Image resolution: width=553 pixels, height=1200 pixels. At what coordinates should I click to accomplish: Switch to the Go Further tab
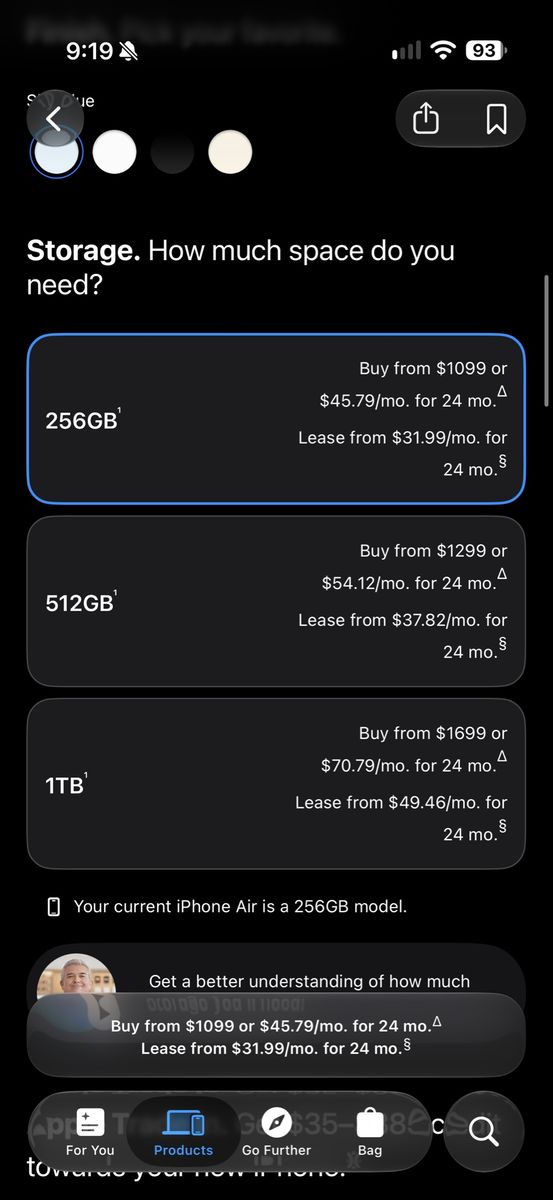[x=277, y=1132]
